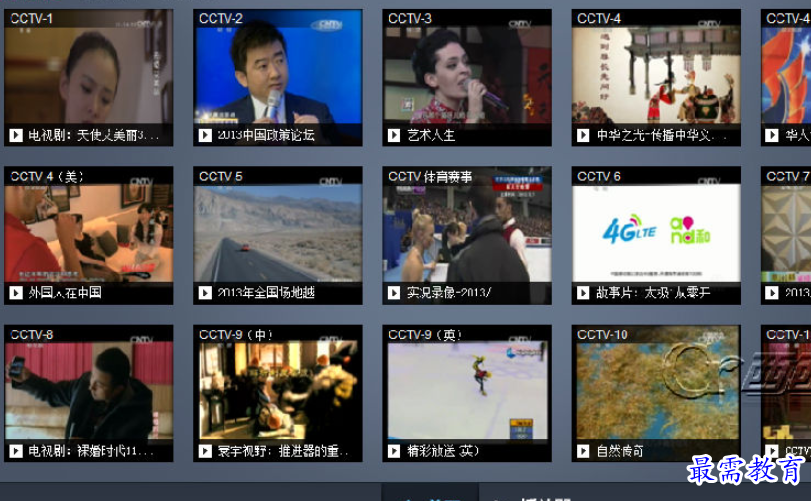Open the CCTV-9 (中) channel

click(x=277, y=393)
